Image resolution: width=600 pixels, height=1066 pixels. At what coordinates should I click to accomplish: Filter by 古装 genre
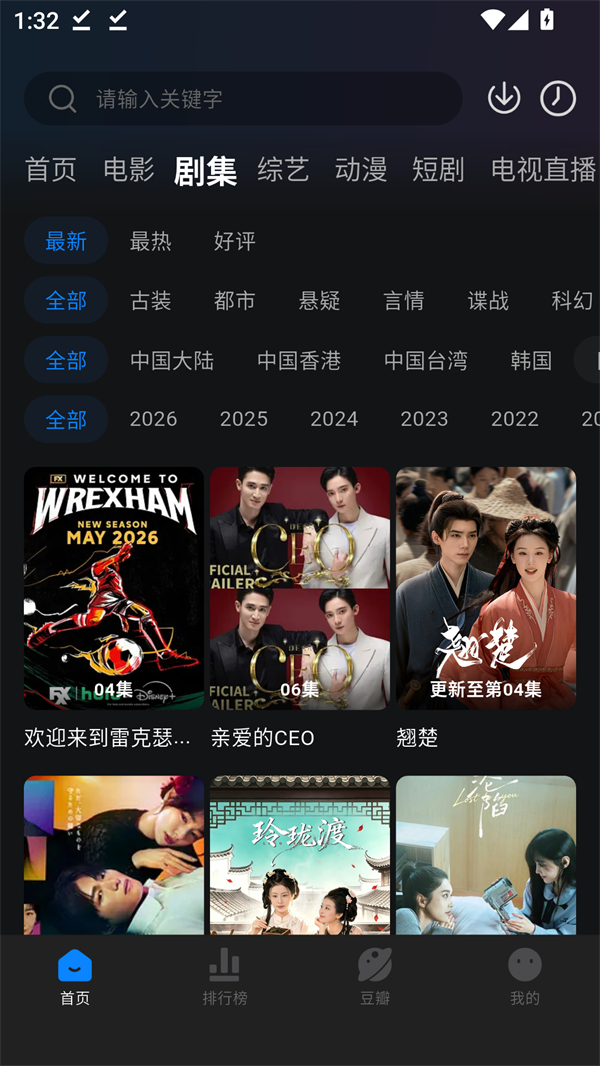[151, 300]
